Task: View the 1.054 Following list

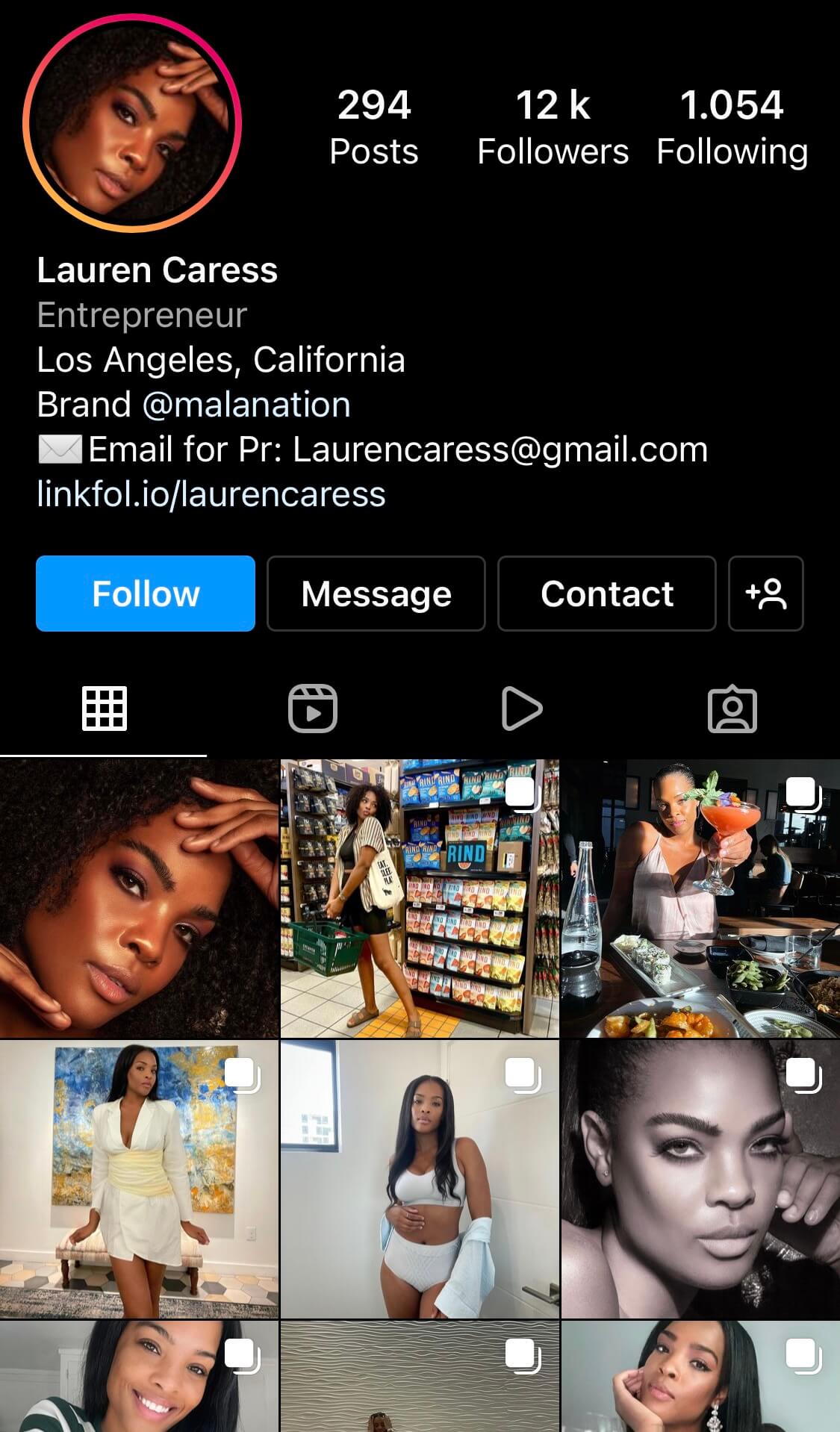Action: click(732, 126)
